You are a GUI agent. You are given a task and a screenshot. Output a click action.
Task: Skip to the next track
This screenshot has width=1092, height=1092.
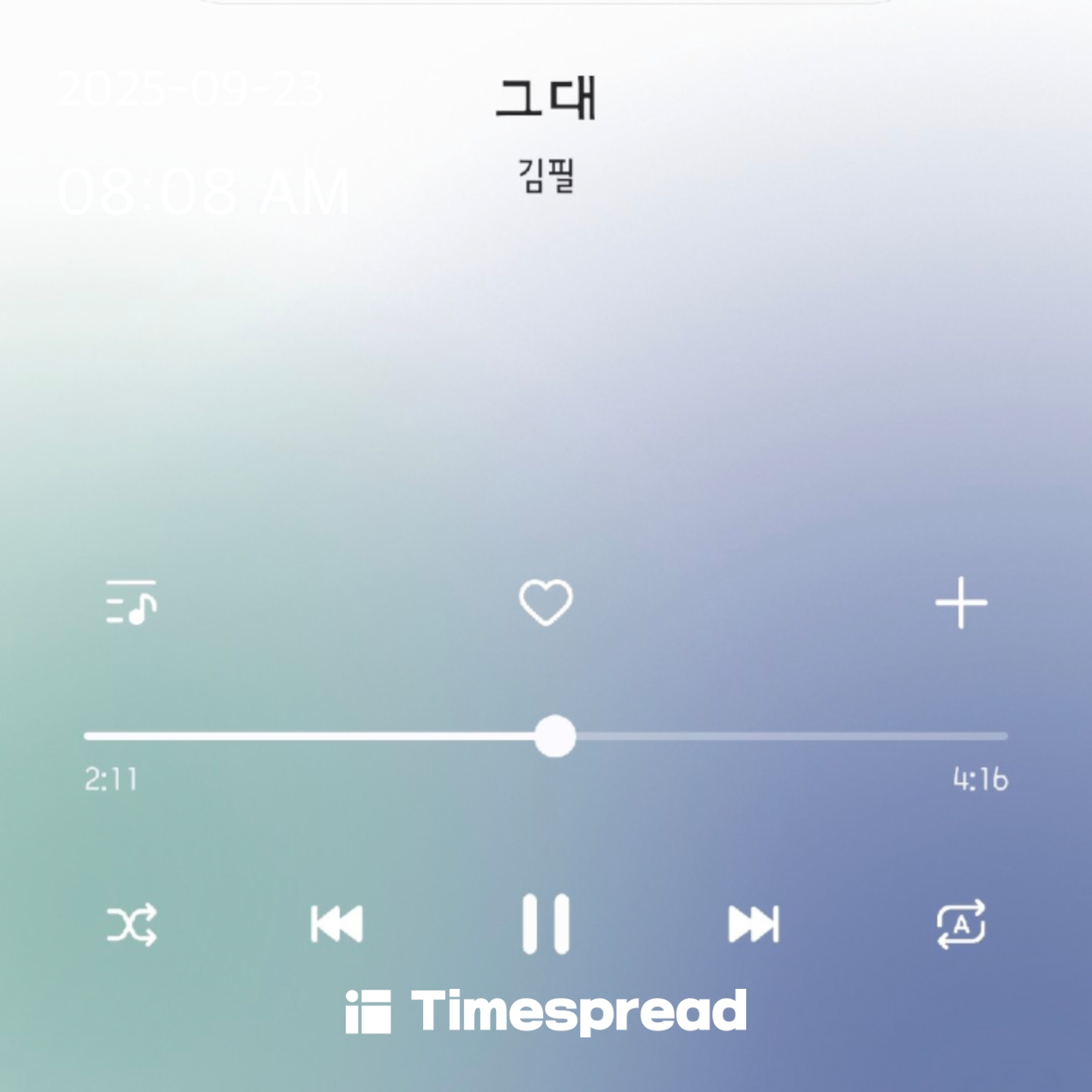[x=753, y=924]
